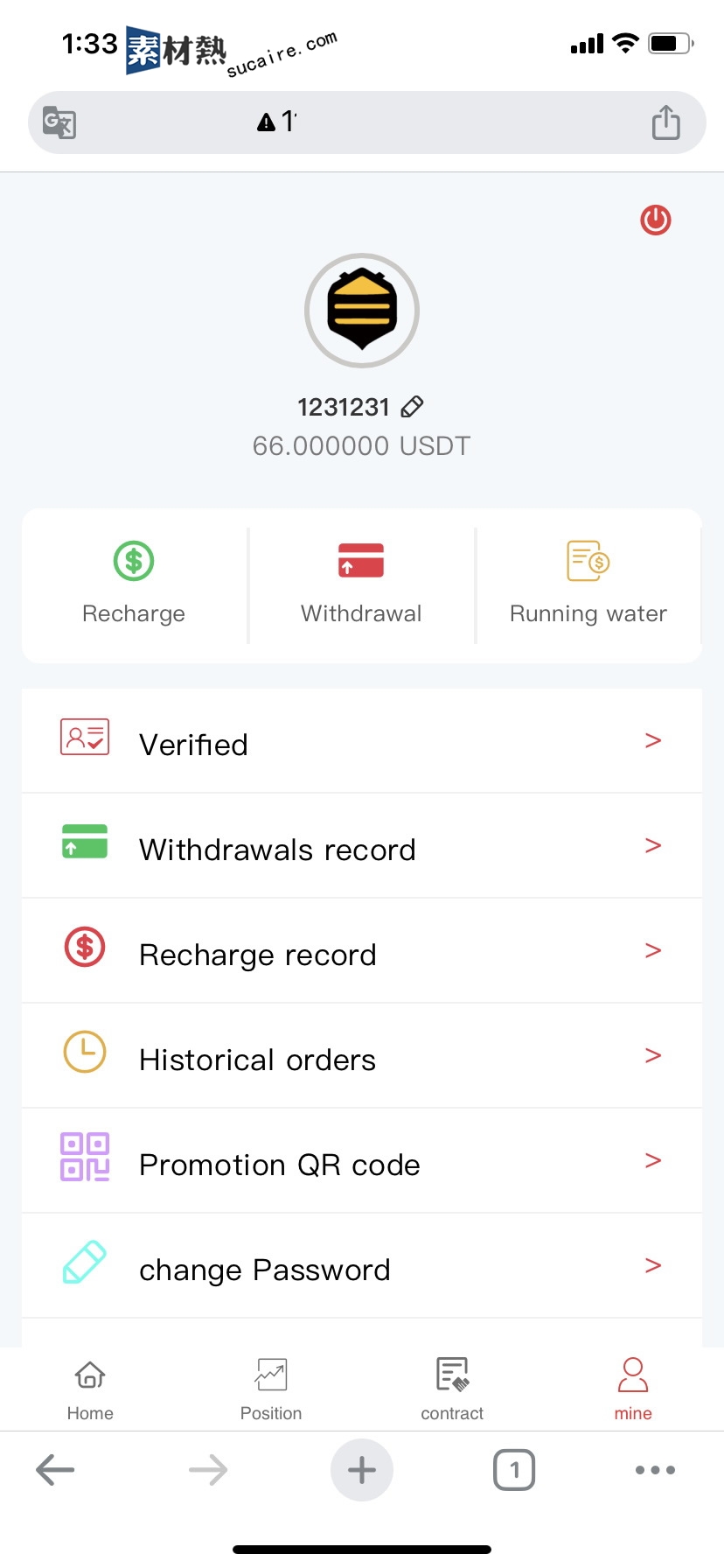724x1568 pixels.
Task: Open the browser's three-dot menu
Action: pos(655,1470)
